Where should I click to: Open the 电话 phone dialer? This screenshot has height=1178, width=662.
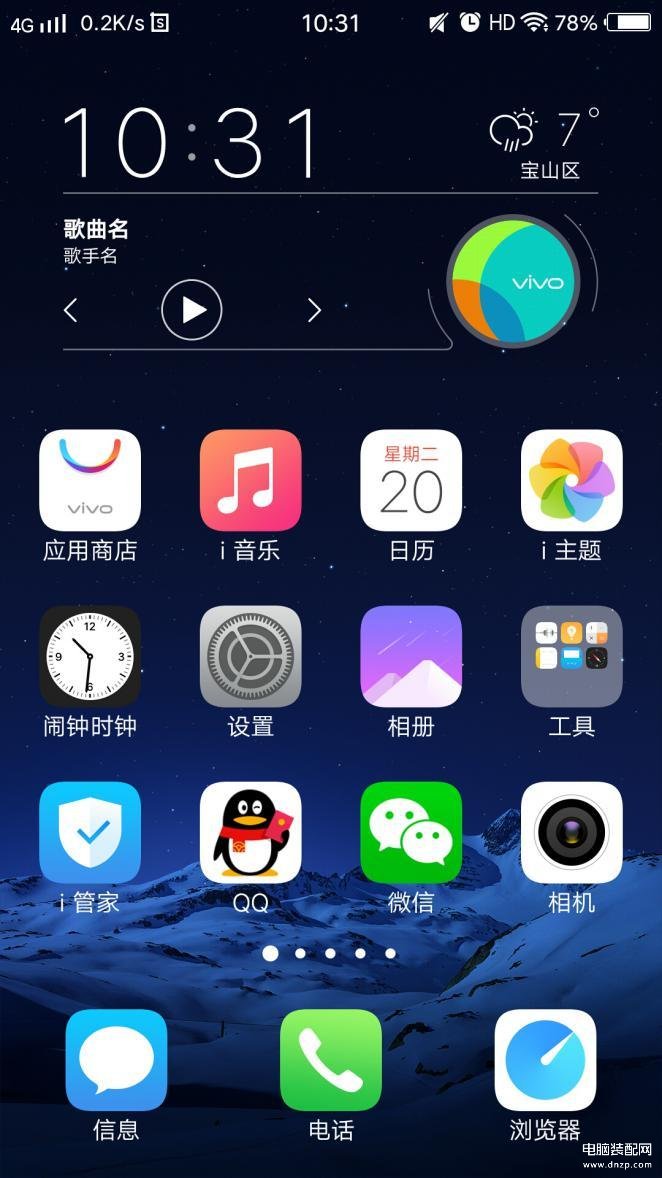click(x=331, y=1060)
